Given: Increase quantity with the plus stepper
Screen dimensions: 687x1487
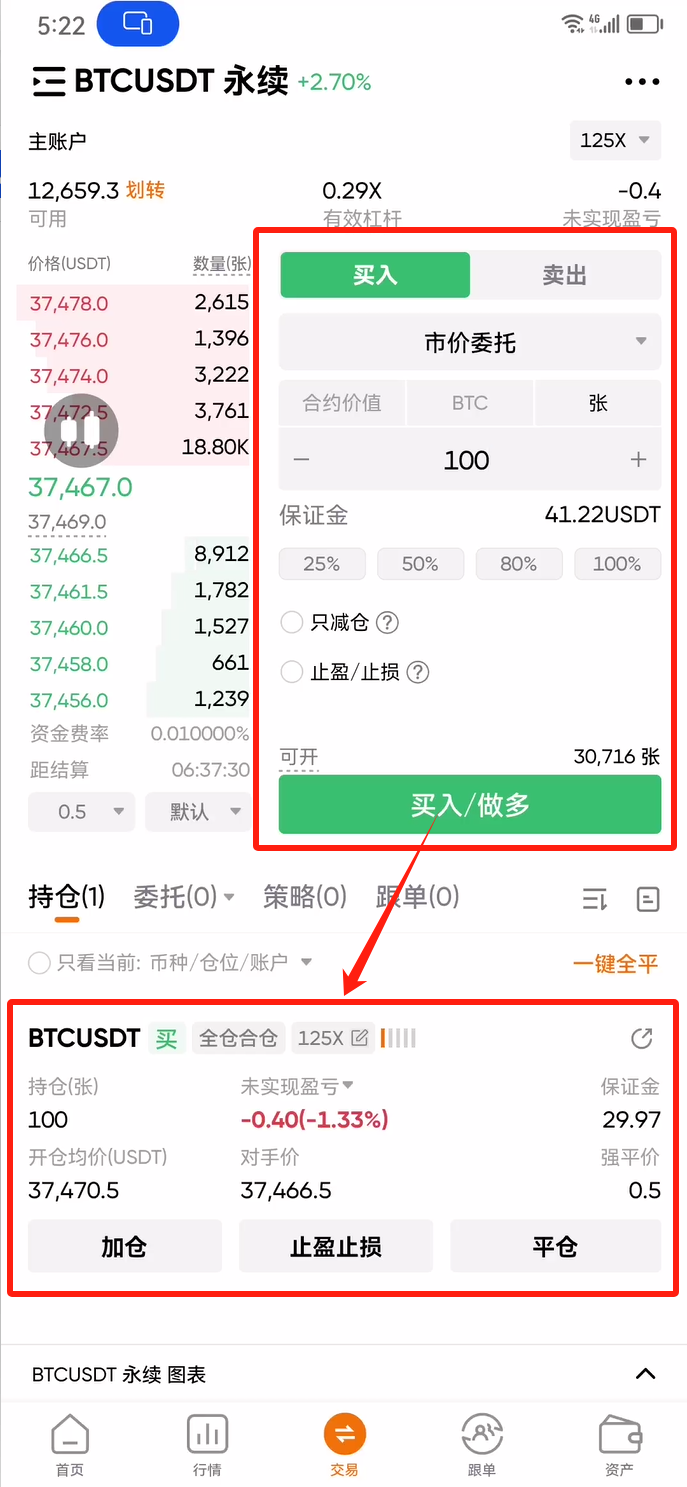Looking at the screenshot, I should point(638,460).
